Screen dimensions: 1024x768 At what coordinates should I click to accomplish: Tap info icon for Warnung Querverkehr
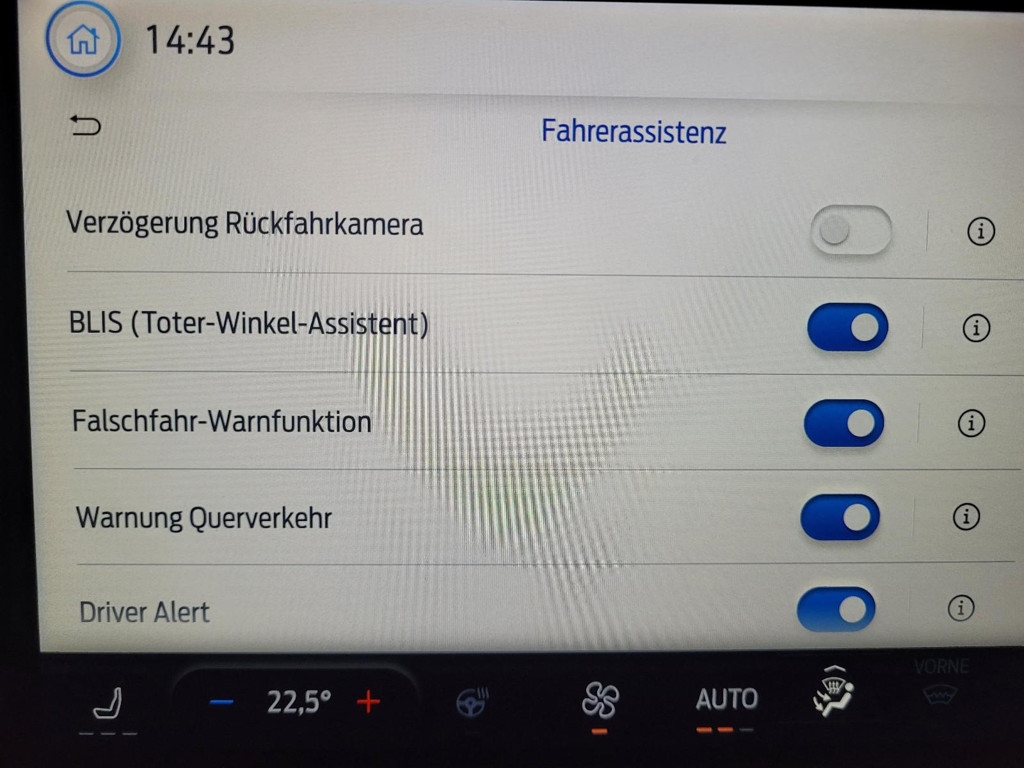coord(965,517)
